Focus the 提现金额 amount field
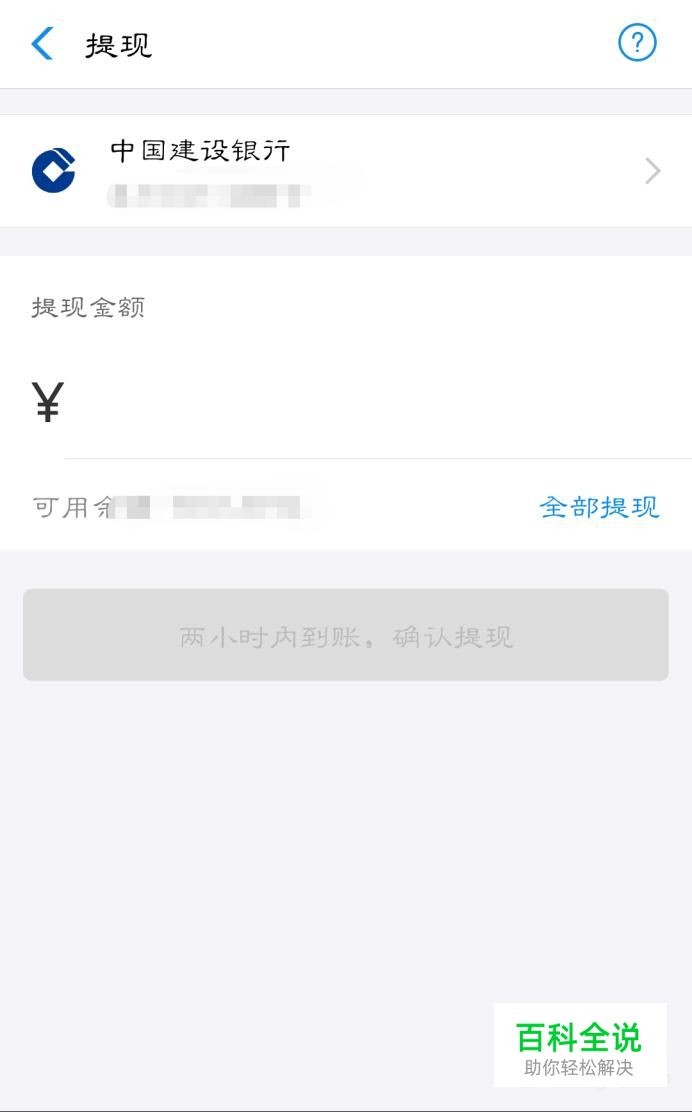Viewport: 692px width, 1112px height. 376,403
